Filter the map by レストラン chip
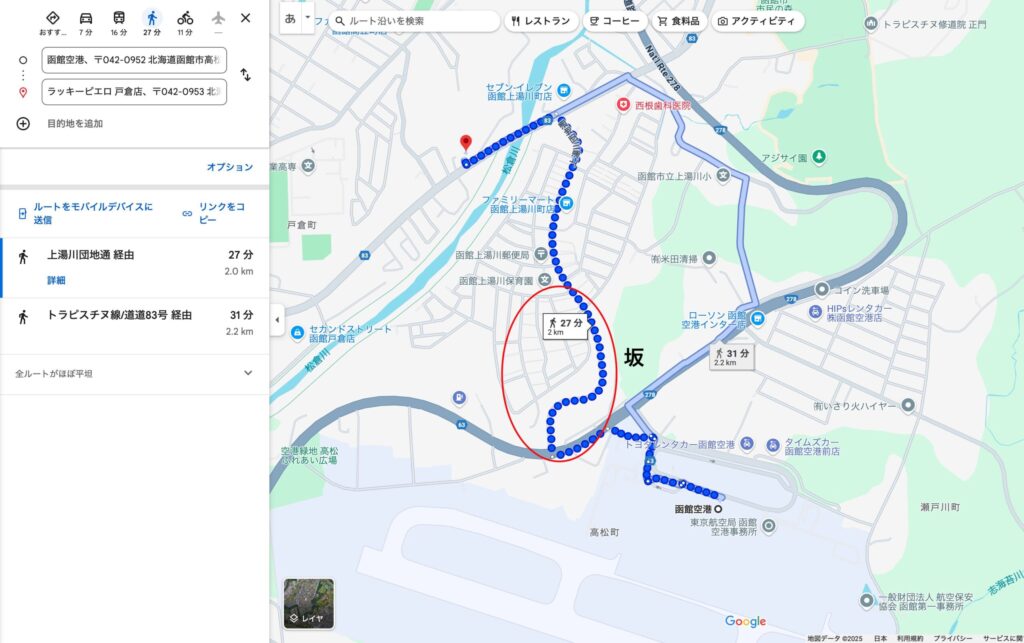This screenshot has width=1024, height=643. 540,21
